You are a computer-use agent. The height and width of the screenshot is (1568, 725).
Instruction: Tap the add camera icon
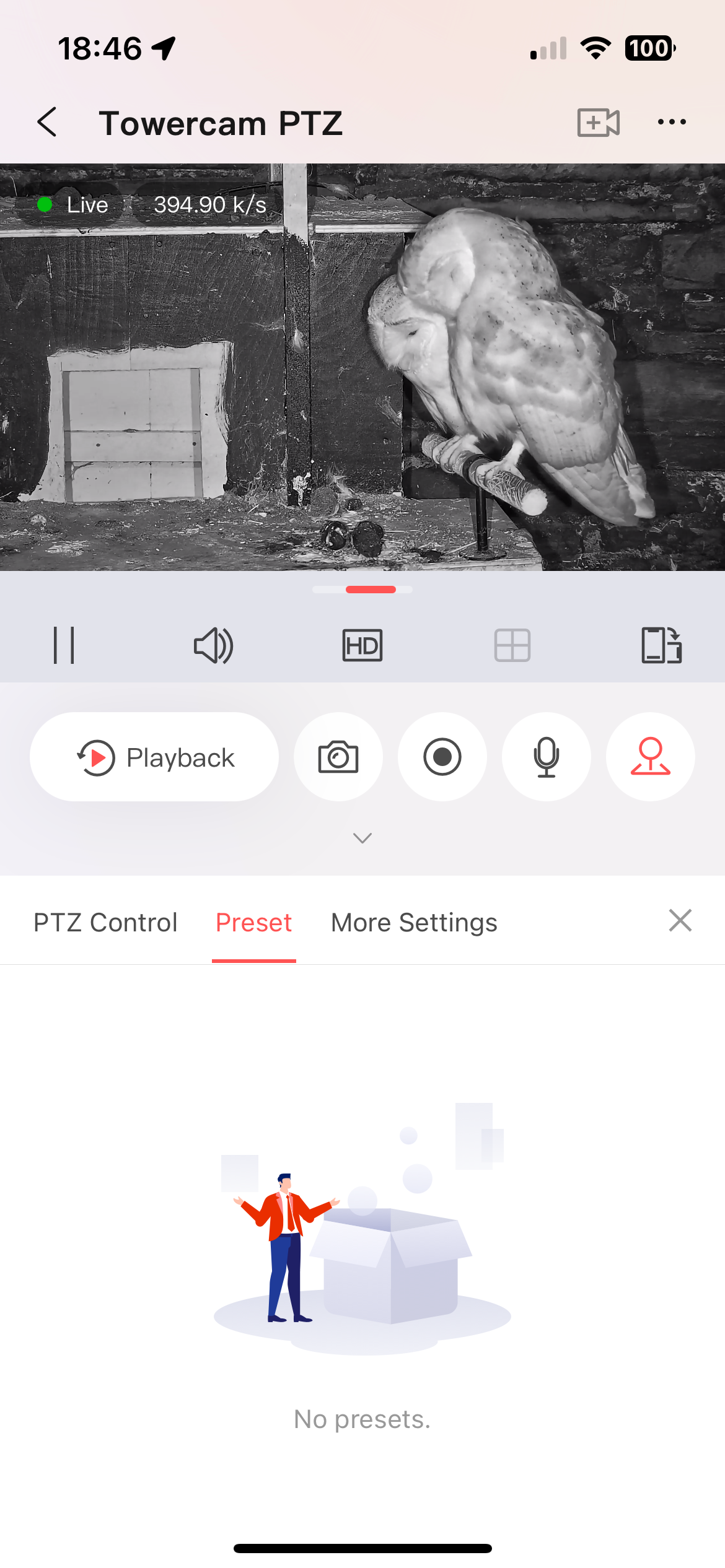pyautogui.click(x=598, y=122)
